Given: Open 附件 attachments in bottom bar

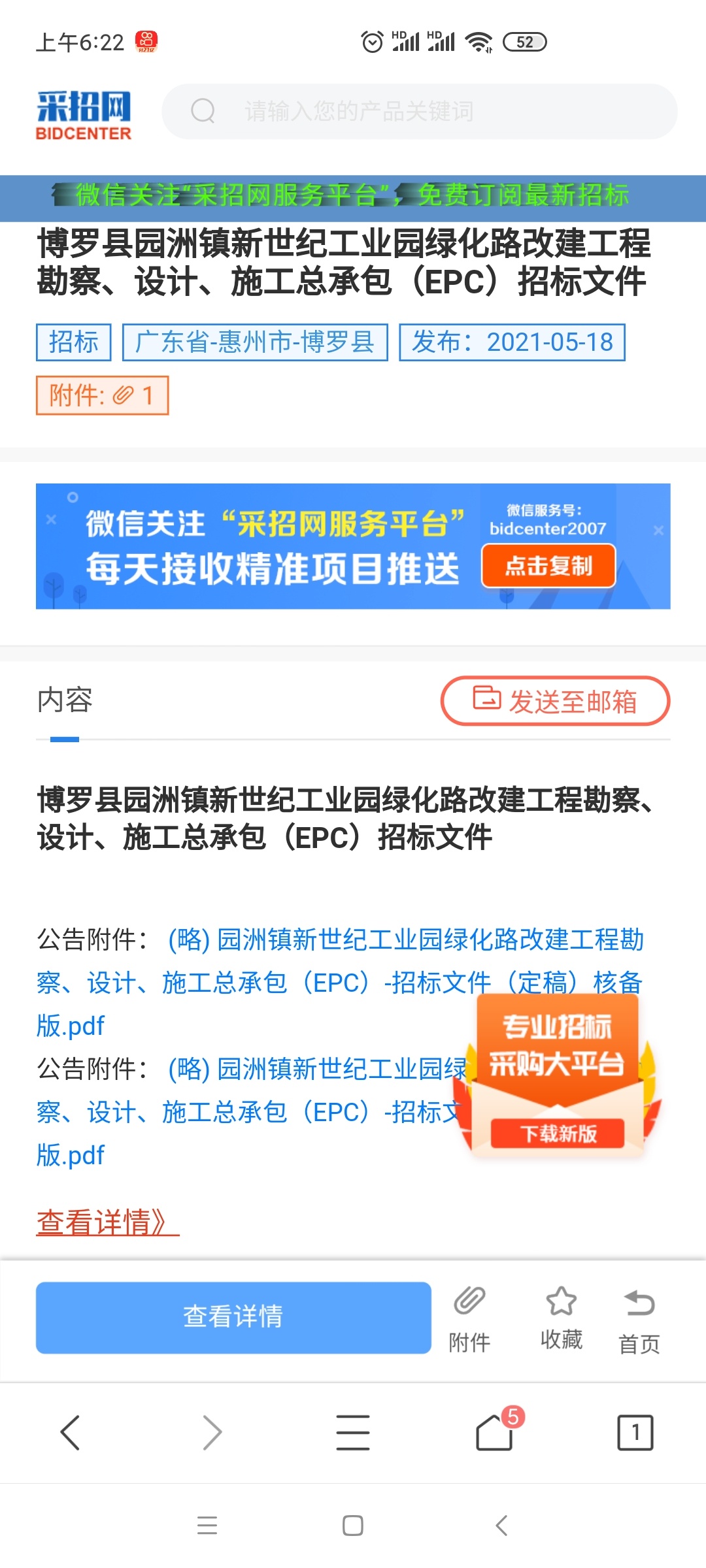Looking at the screenshot, I should pyautogui.click(x=469, y=1317).
